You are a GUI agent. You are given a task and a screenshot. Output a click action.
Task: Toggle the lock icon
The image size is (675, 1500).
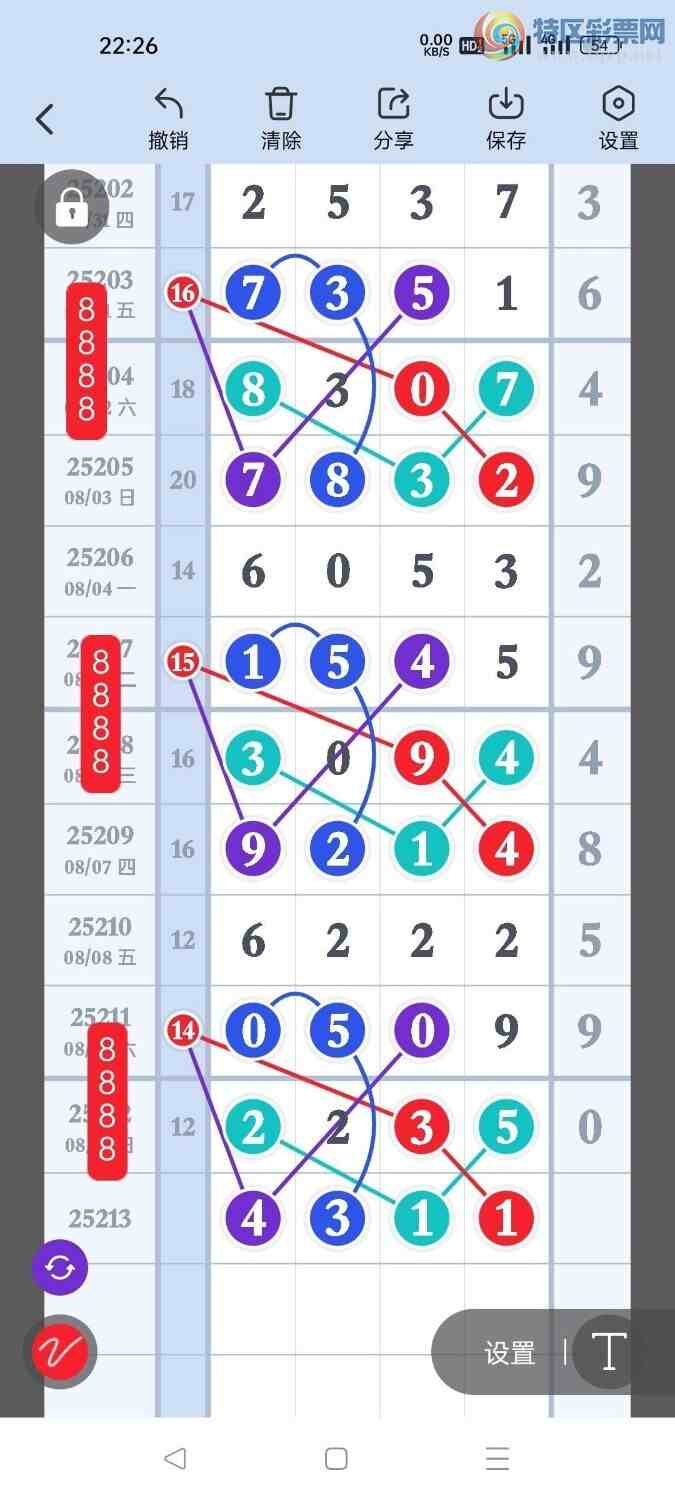pyautogui.click(x=71, y=208)
